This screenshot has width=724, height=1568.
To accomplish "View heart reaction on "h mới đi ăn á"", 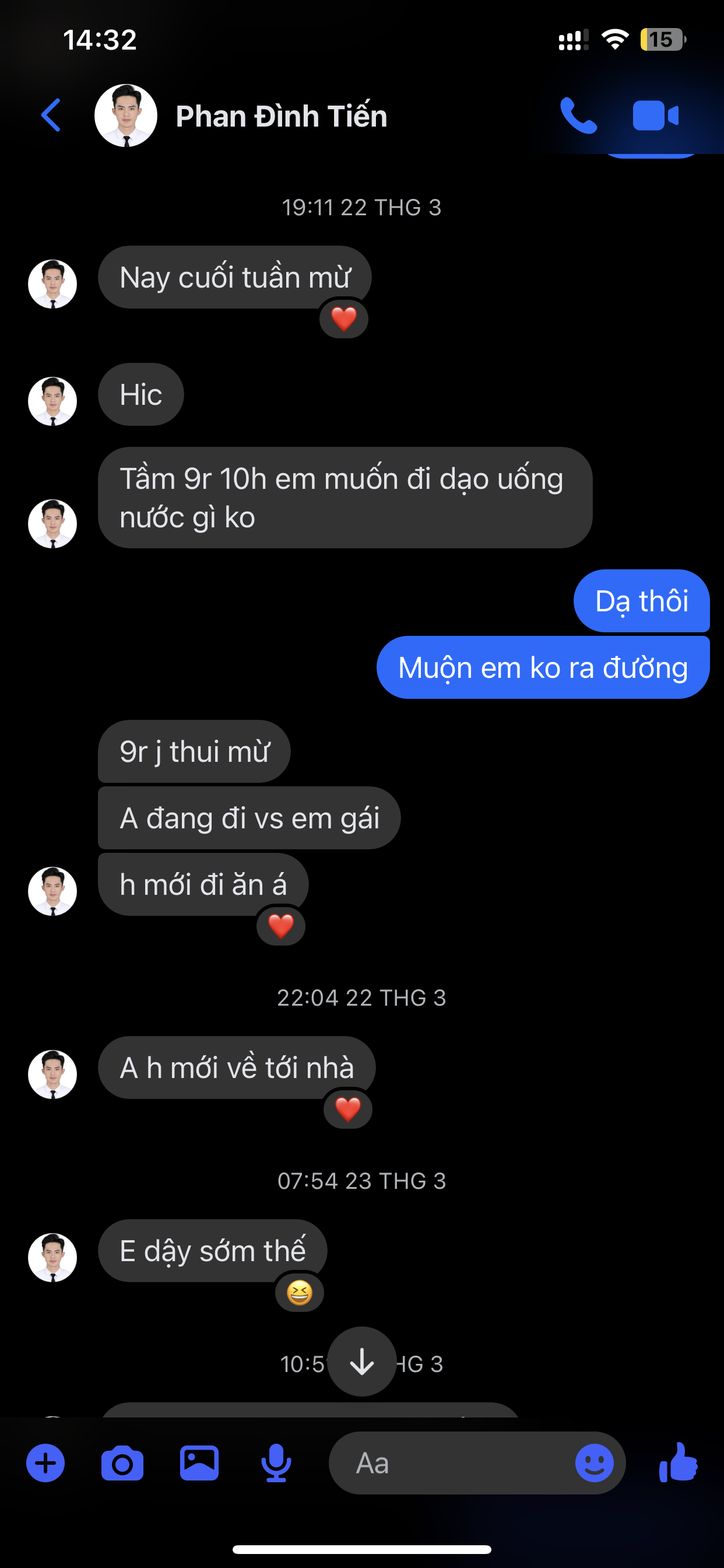I will (281, 926).
